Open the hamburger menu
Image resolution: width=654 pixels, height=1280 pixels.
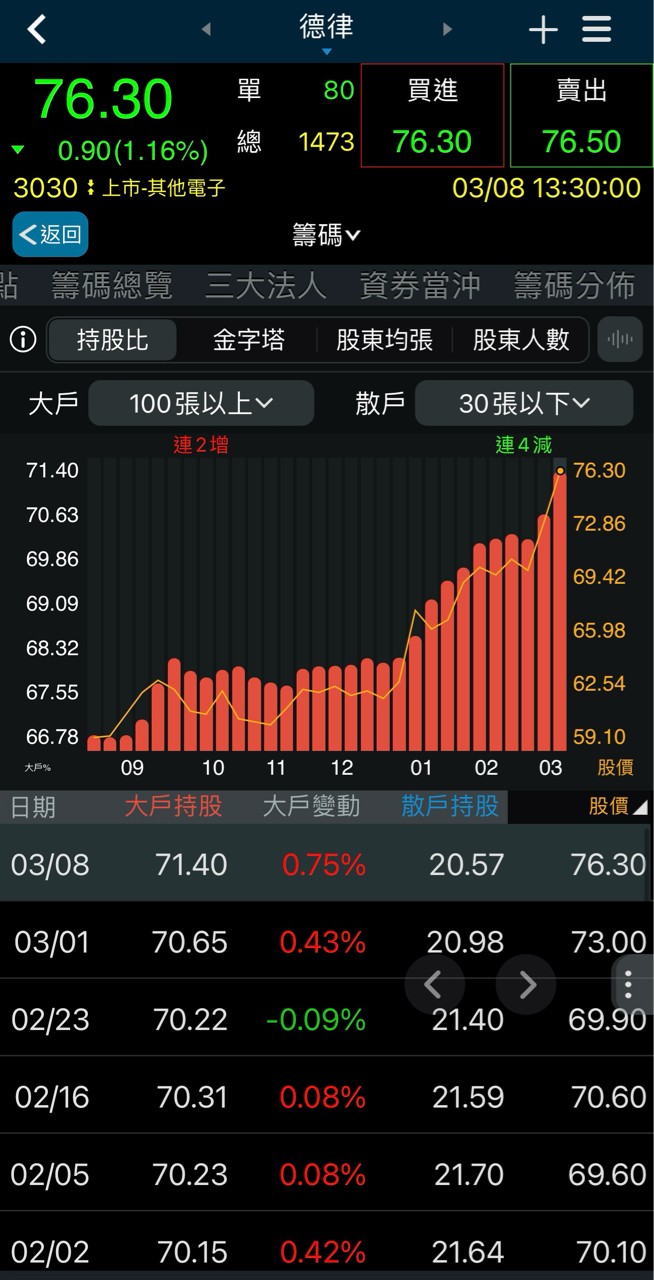pyautogui.click(x=597, y=30)
